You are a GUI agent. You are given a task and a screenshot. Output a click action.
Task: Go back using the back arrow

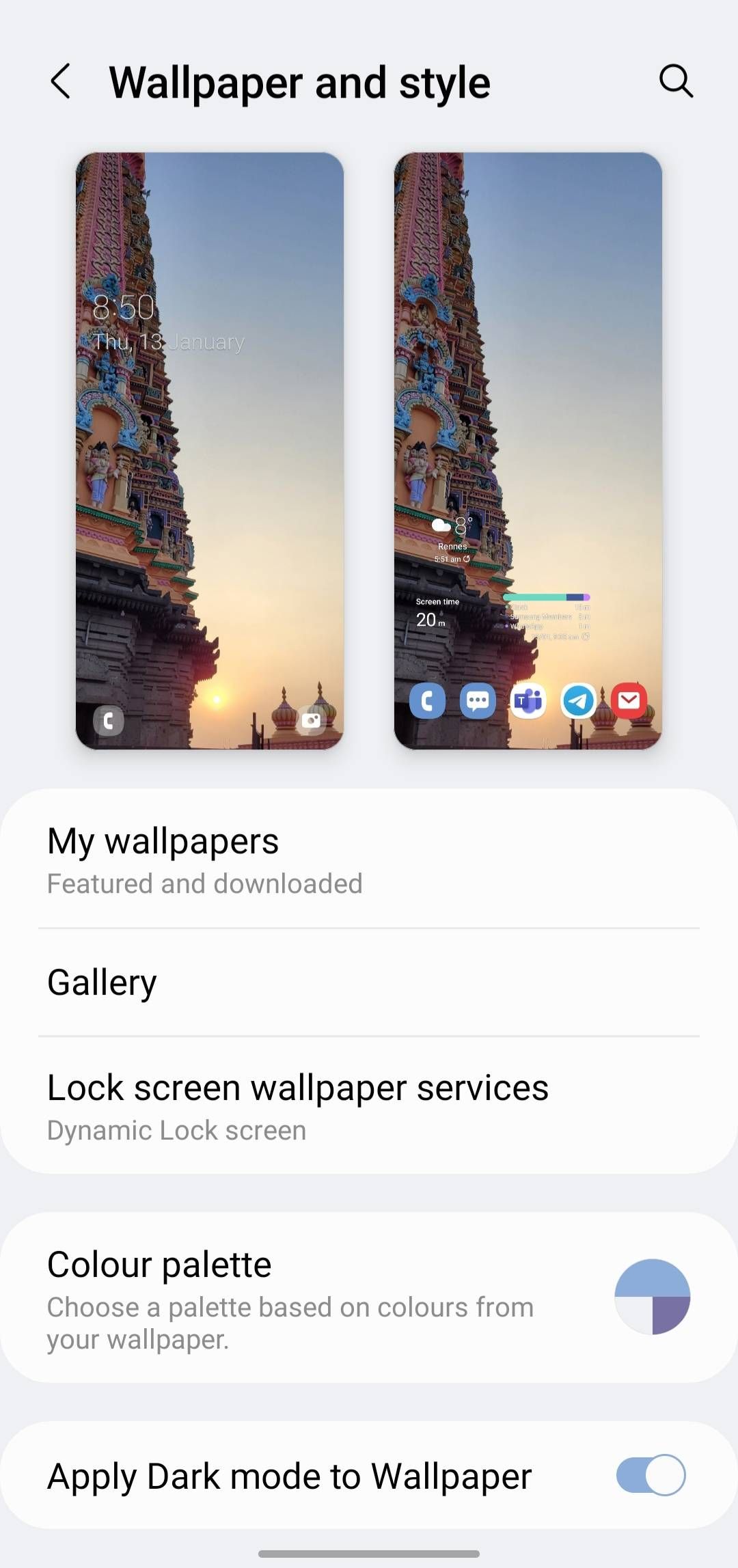[x=60, y=82]
